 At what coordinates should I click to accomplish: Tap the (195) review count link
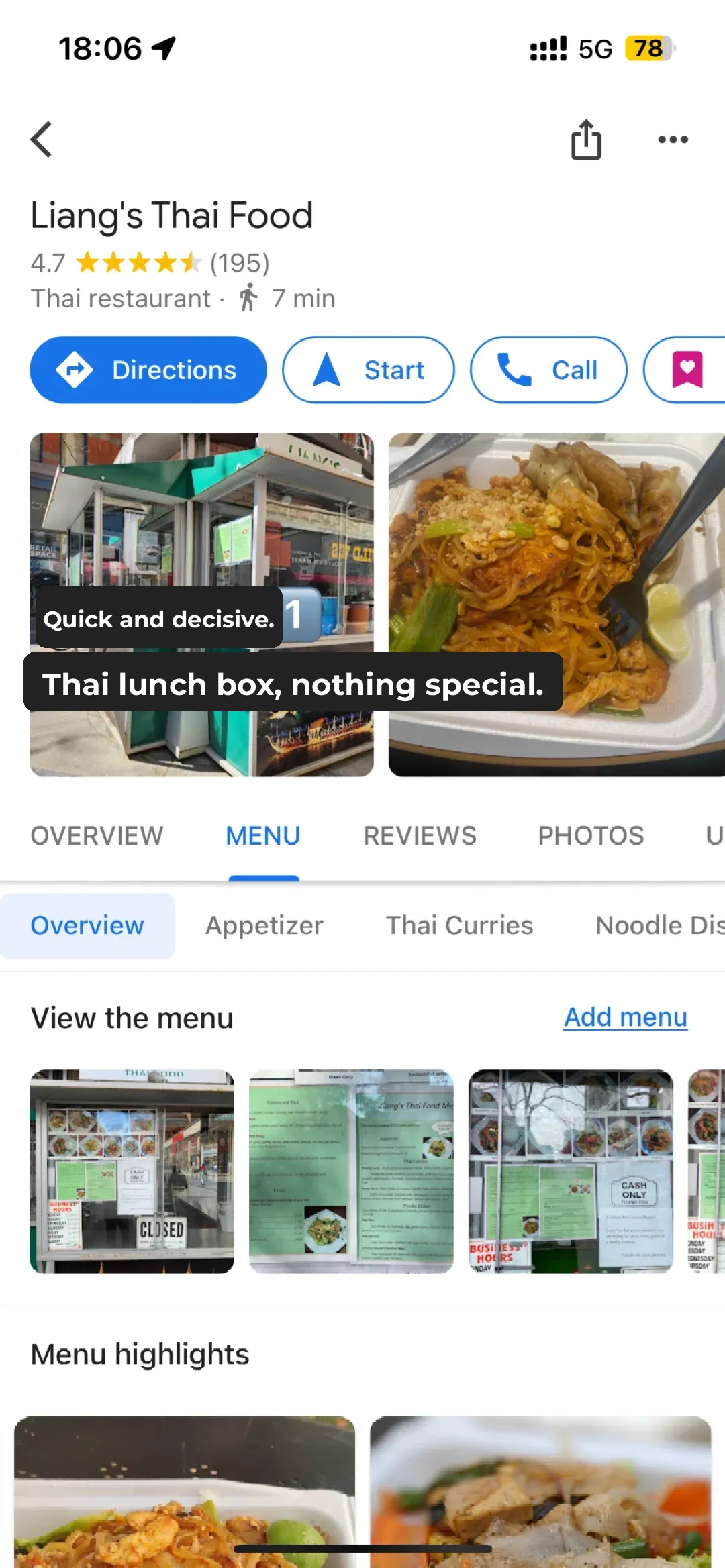(x=238, y=263)
